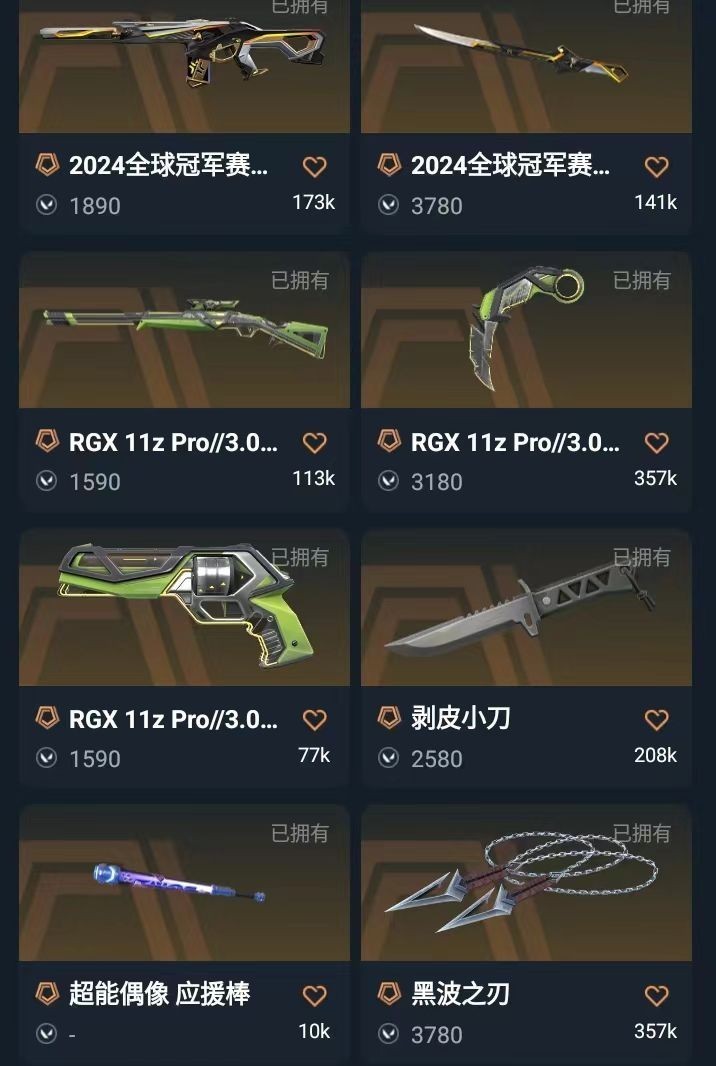716x1066 pixels.
Task: Open the RGX 11z Pro sniper skin card
Action: pyautogui.click(x=184, y=330)
